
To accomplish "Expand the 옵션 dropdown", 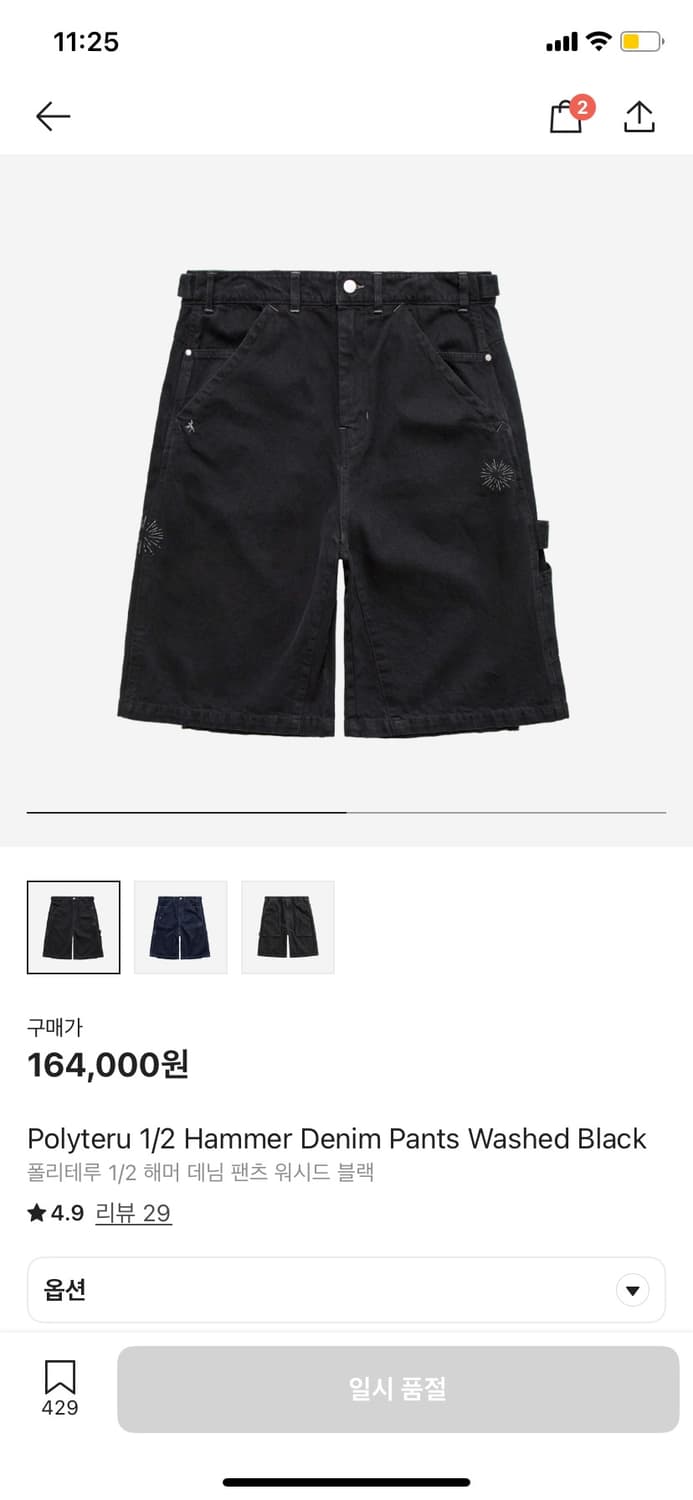I will [346, 1290].
